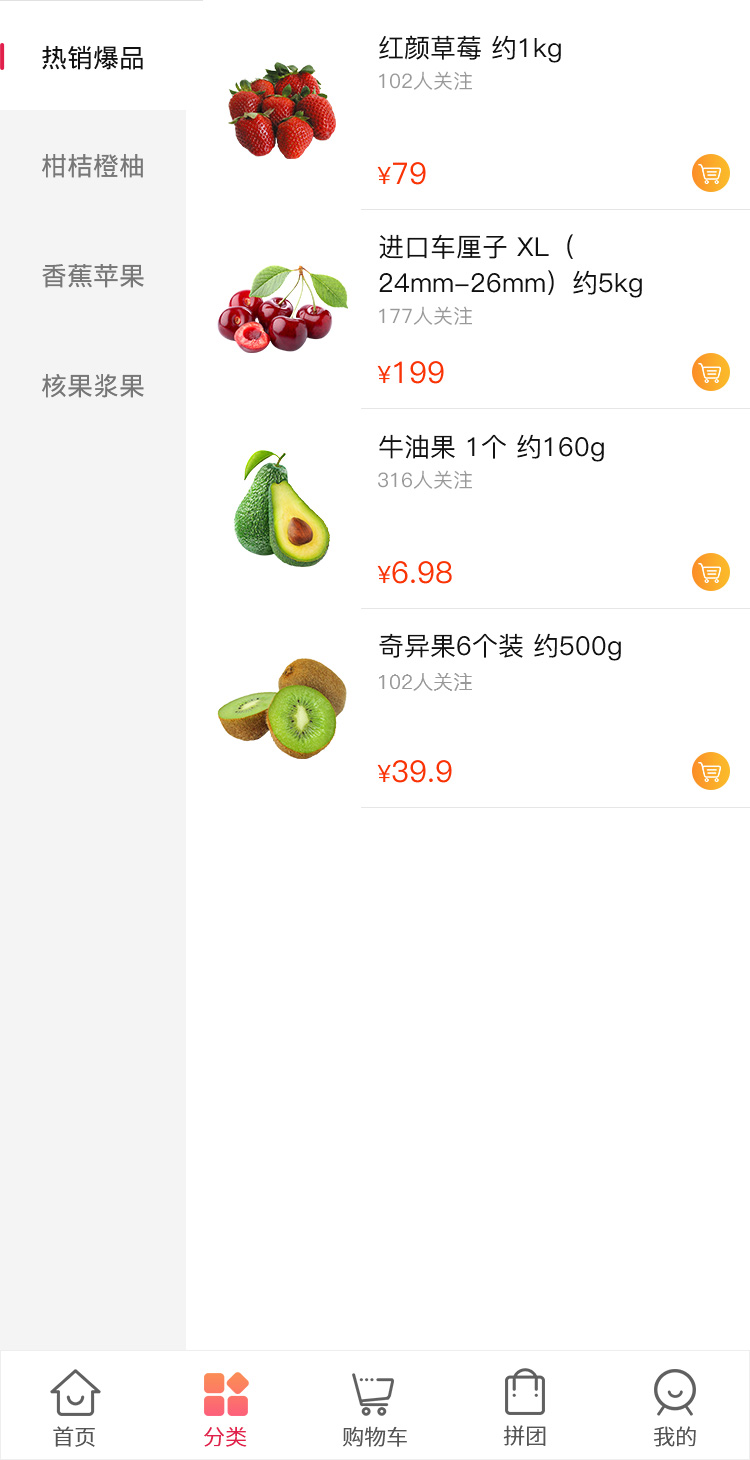Viewport: 750px width, 1460px height.
Task: Switch to the 柑桔橙柚 category
Action: (x=93, y=166)
